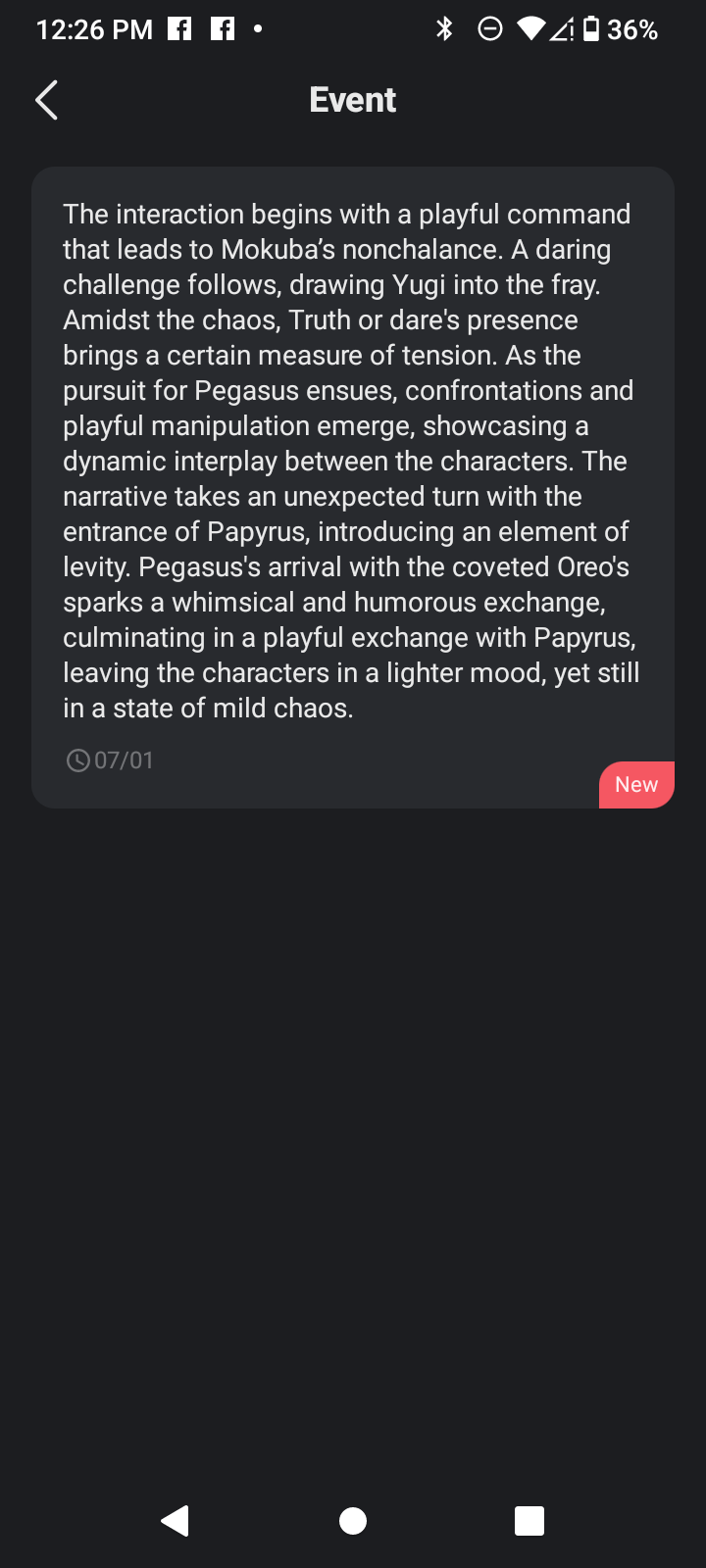Open recent apps from the navigation bar
706x1568 pixels.
coord(529,1520)
